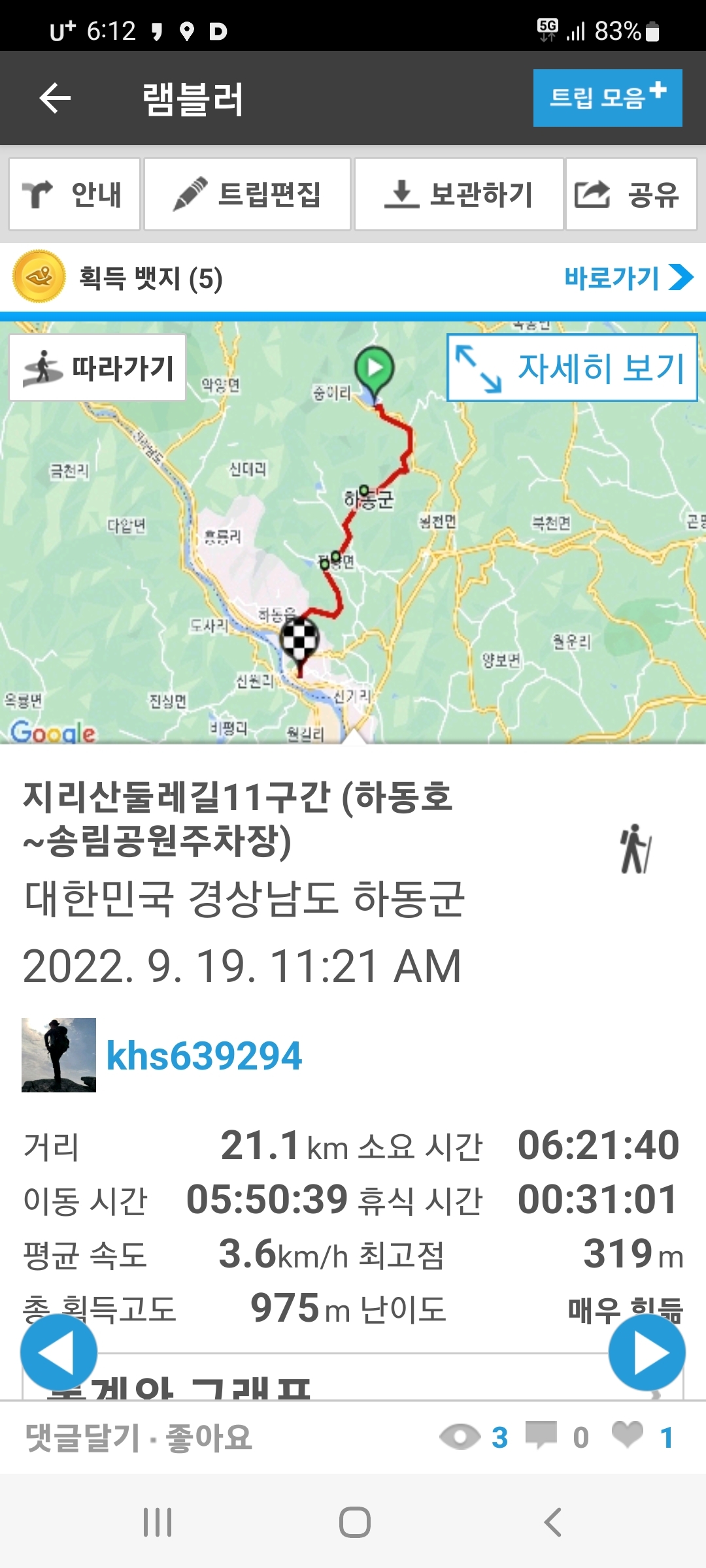Open 자세히 보기 for the detailed map
The image size is (706, 1568).
(572, 368)
